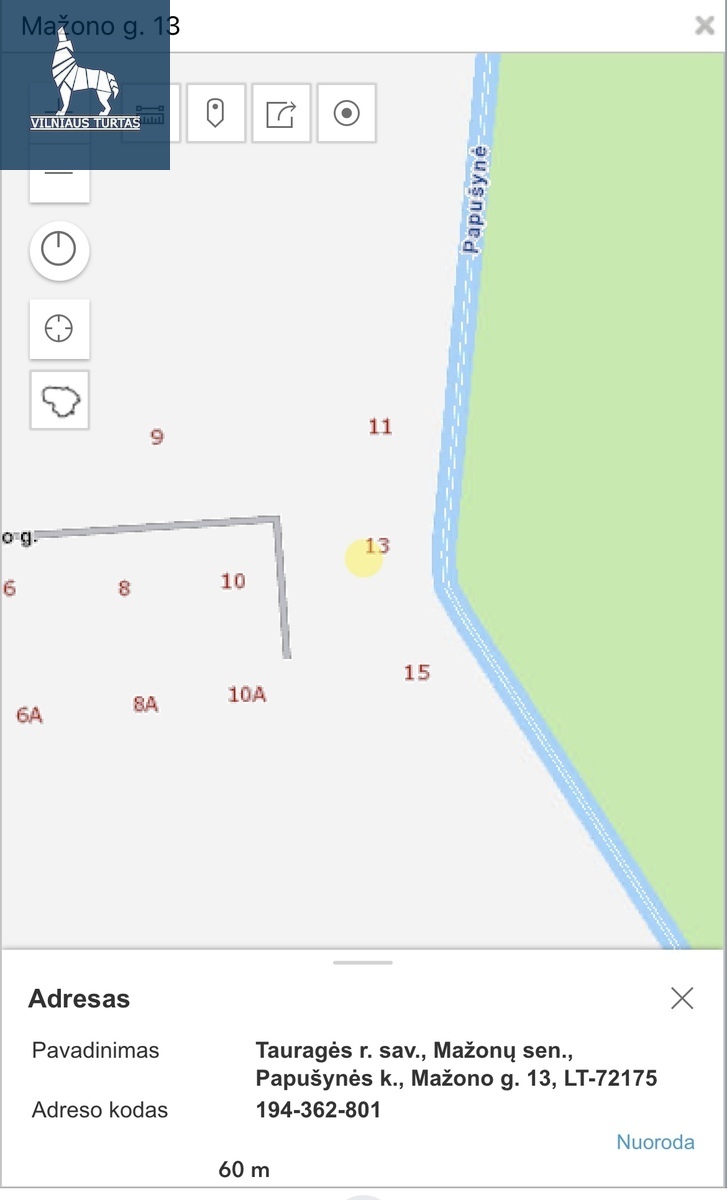Open the share map tool

(x=281, y=113)
